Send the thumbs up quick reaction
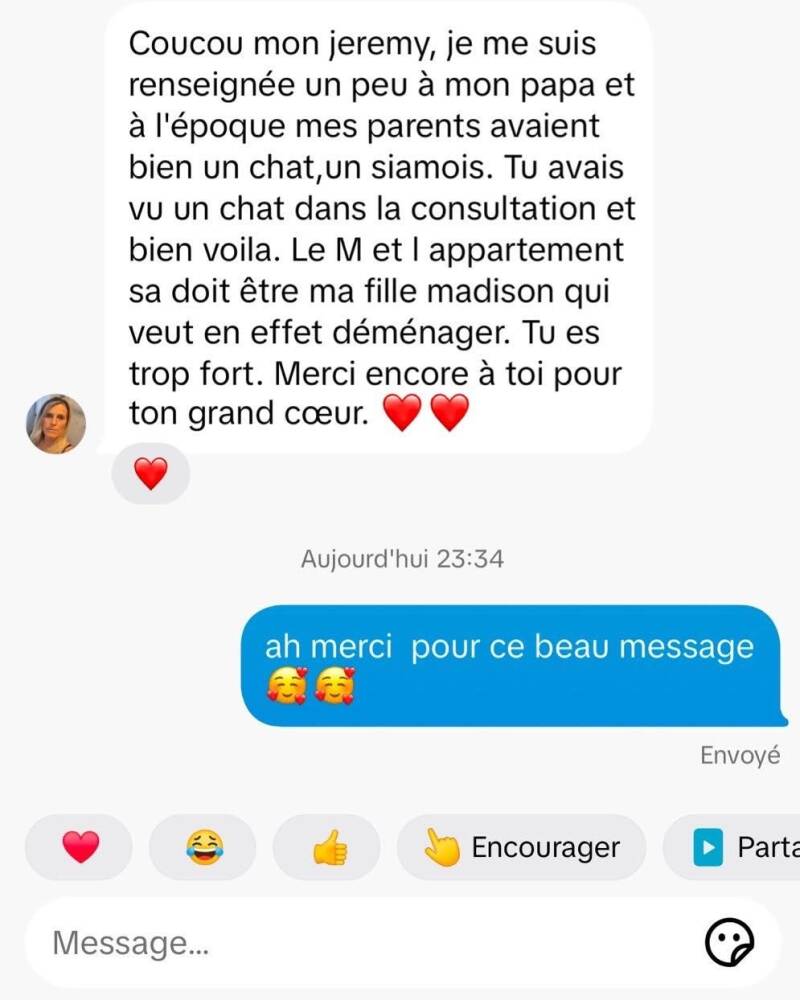Viewport: 800px width, 1000px height. click(x=328, y=848)
